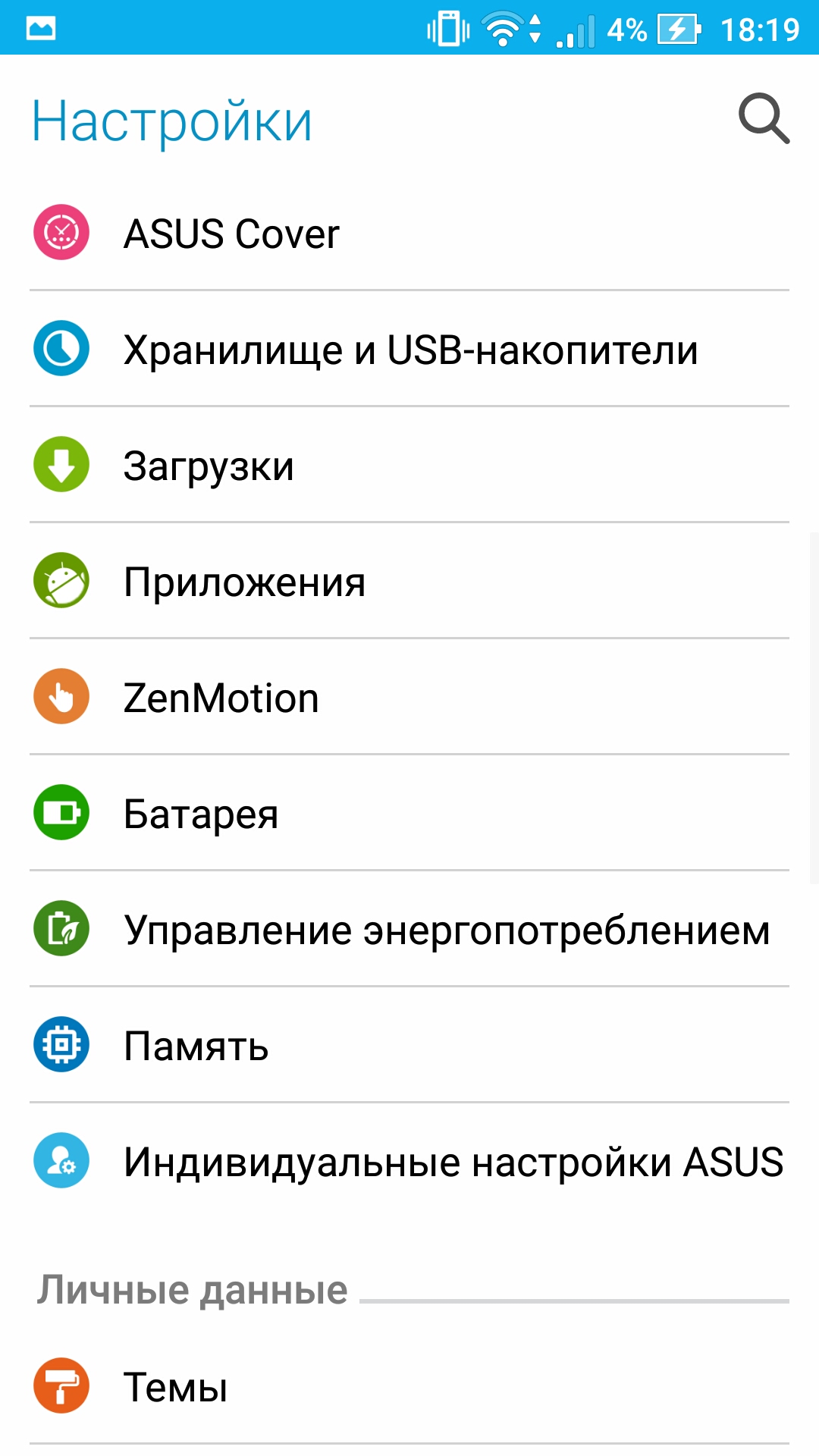Open Индивидуальные настройки ASUS
The image size is (819, 1456).
tap(409, 1161)
